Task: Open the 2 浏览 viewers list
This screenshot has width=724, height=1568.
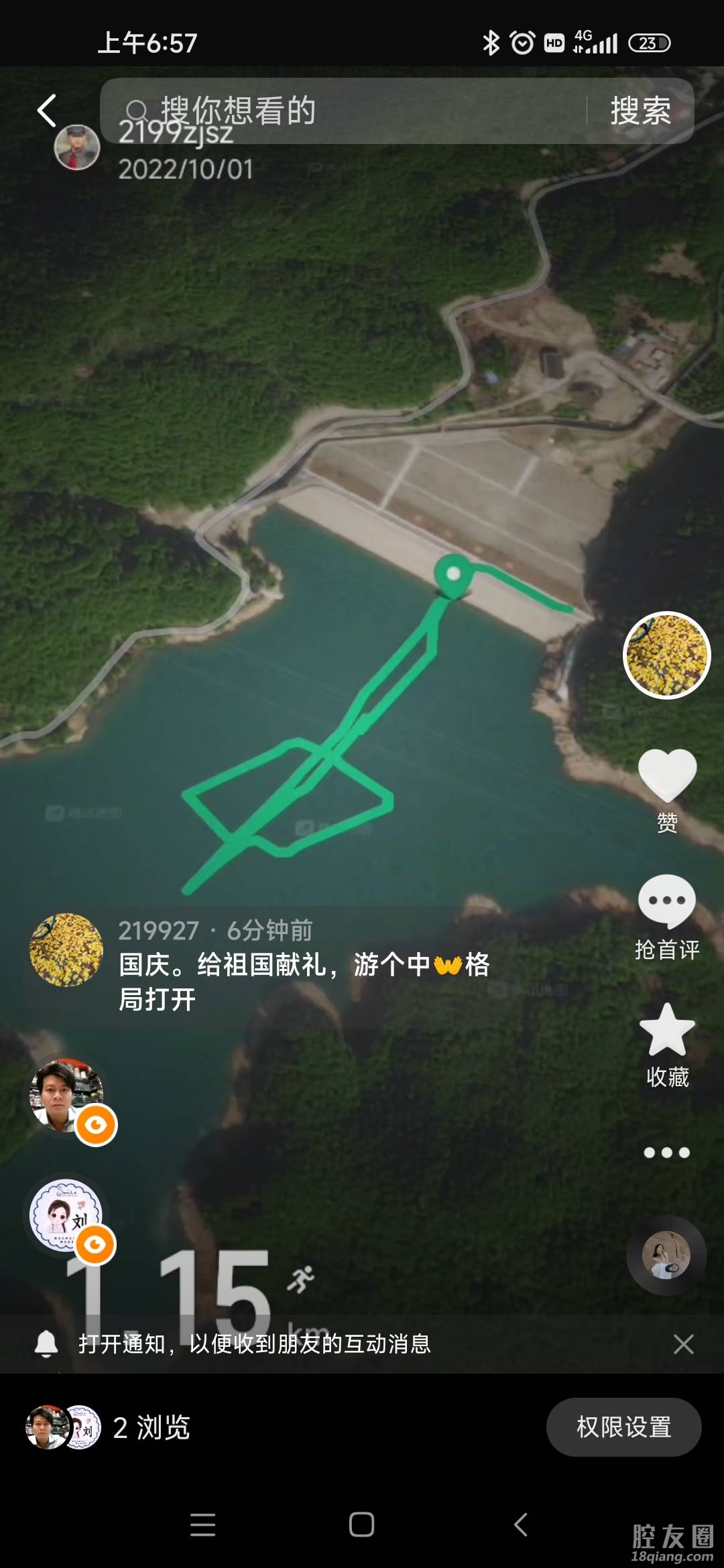Action: pyautogui.click(x=151, y=1427)
